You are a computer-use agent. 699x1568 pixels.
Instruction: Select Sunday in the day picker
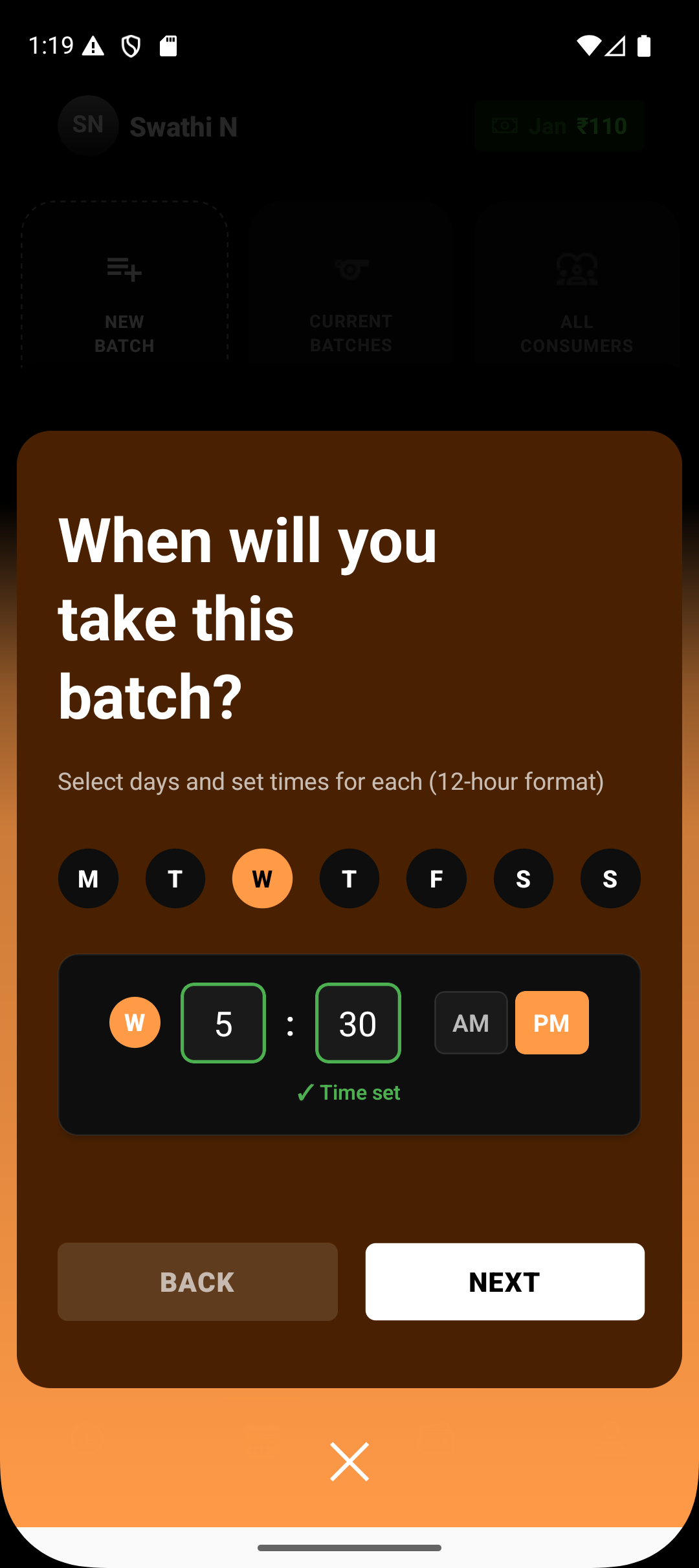tap(610, 878)
